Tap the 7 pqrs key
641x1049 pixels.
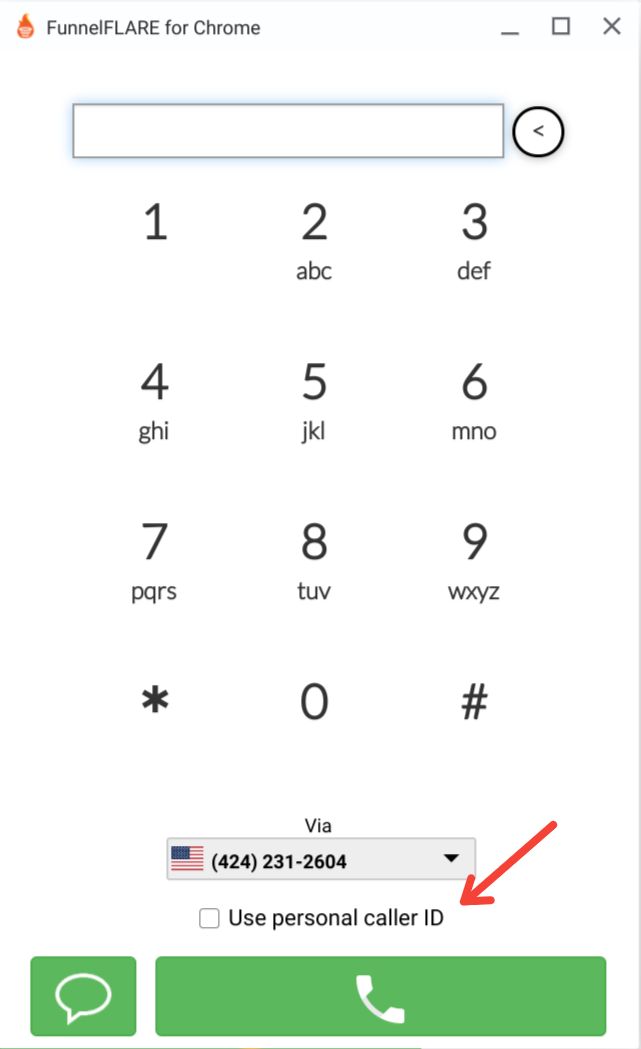(x=155, y=562)
